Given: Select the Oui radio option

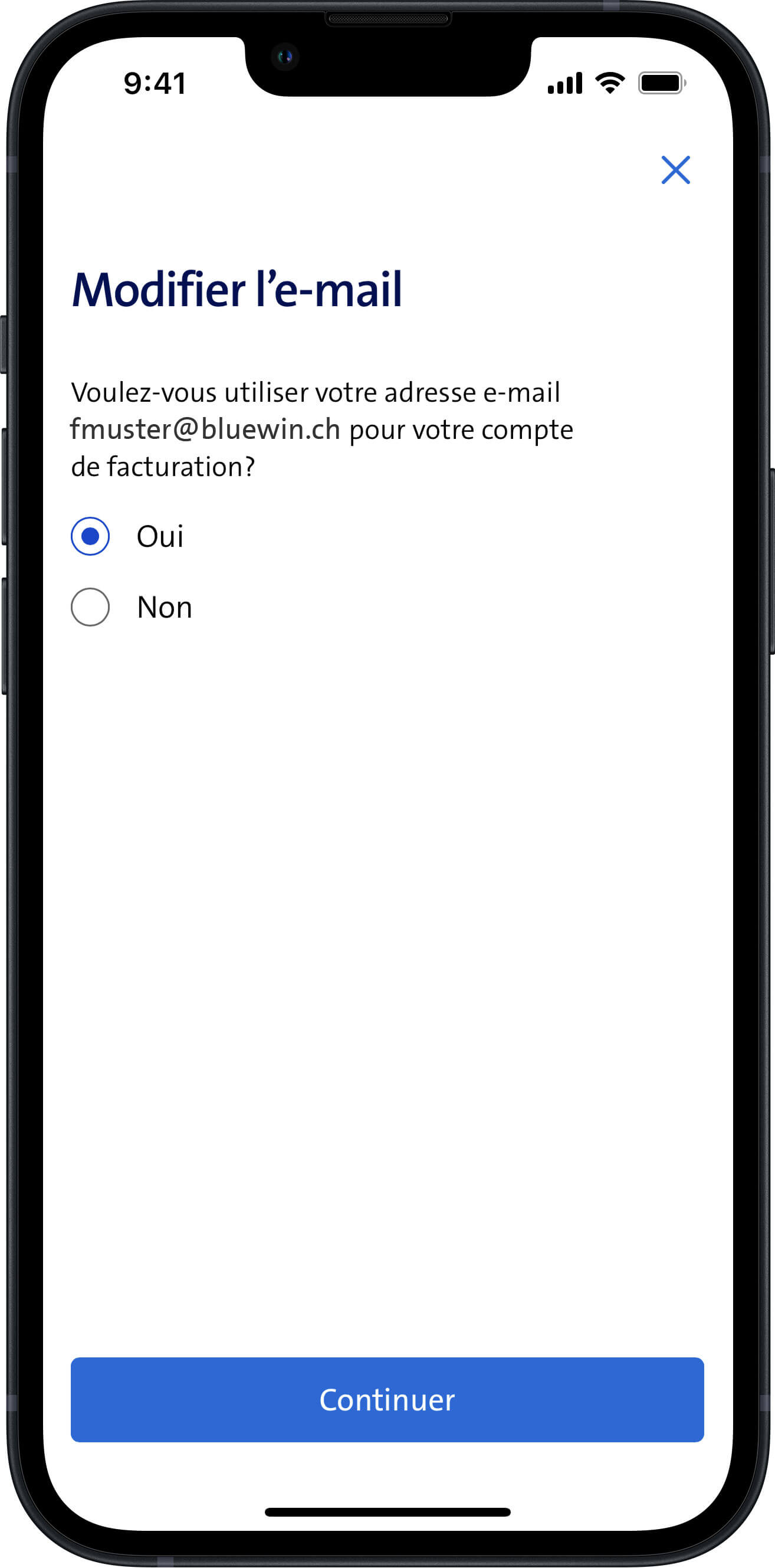Looking at the screenshot, I should click(90, 536).
